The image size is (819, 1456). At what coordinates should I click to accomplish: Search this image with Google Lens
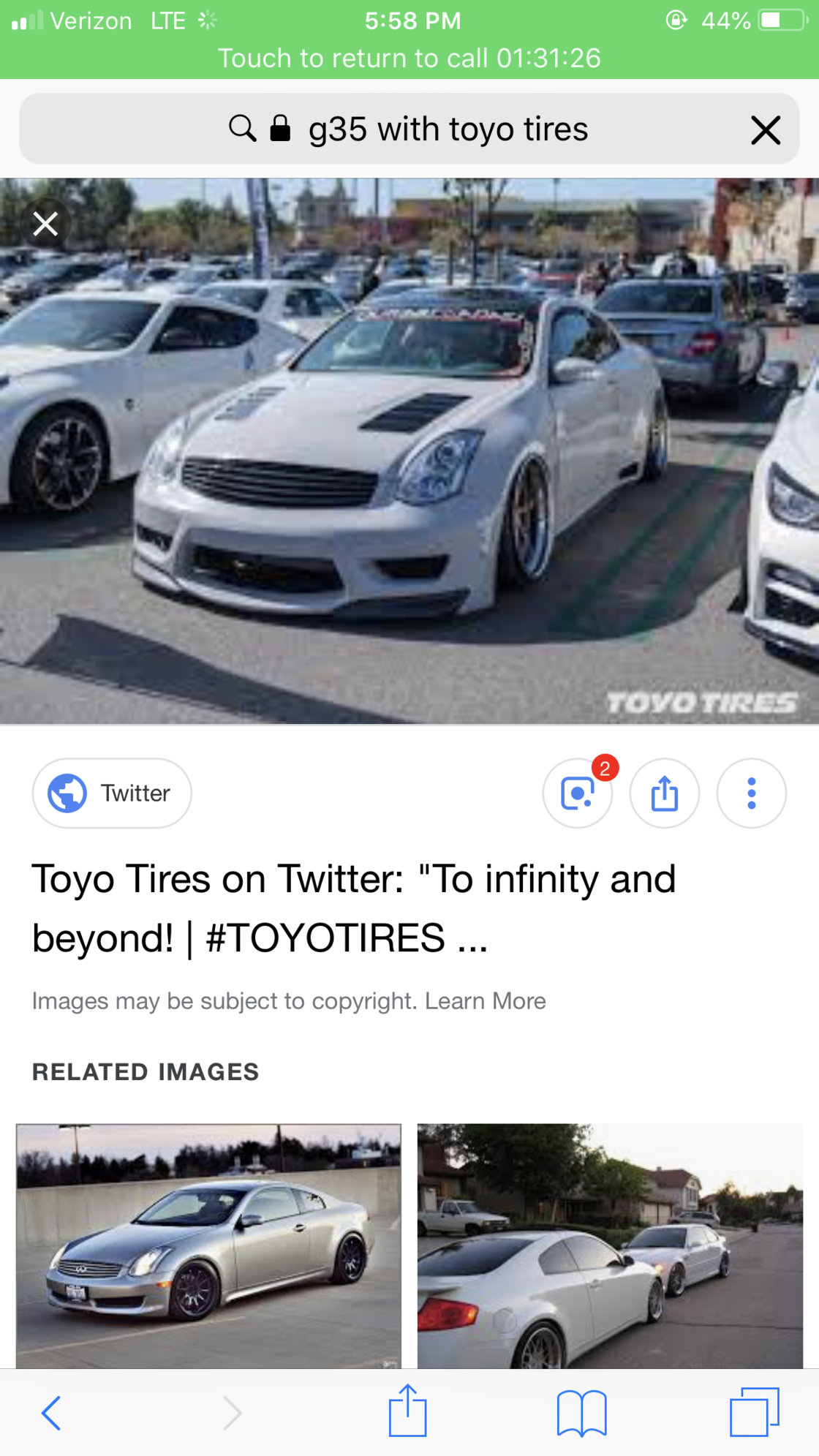pos(578,793)
